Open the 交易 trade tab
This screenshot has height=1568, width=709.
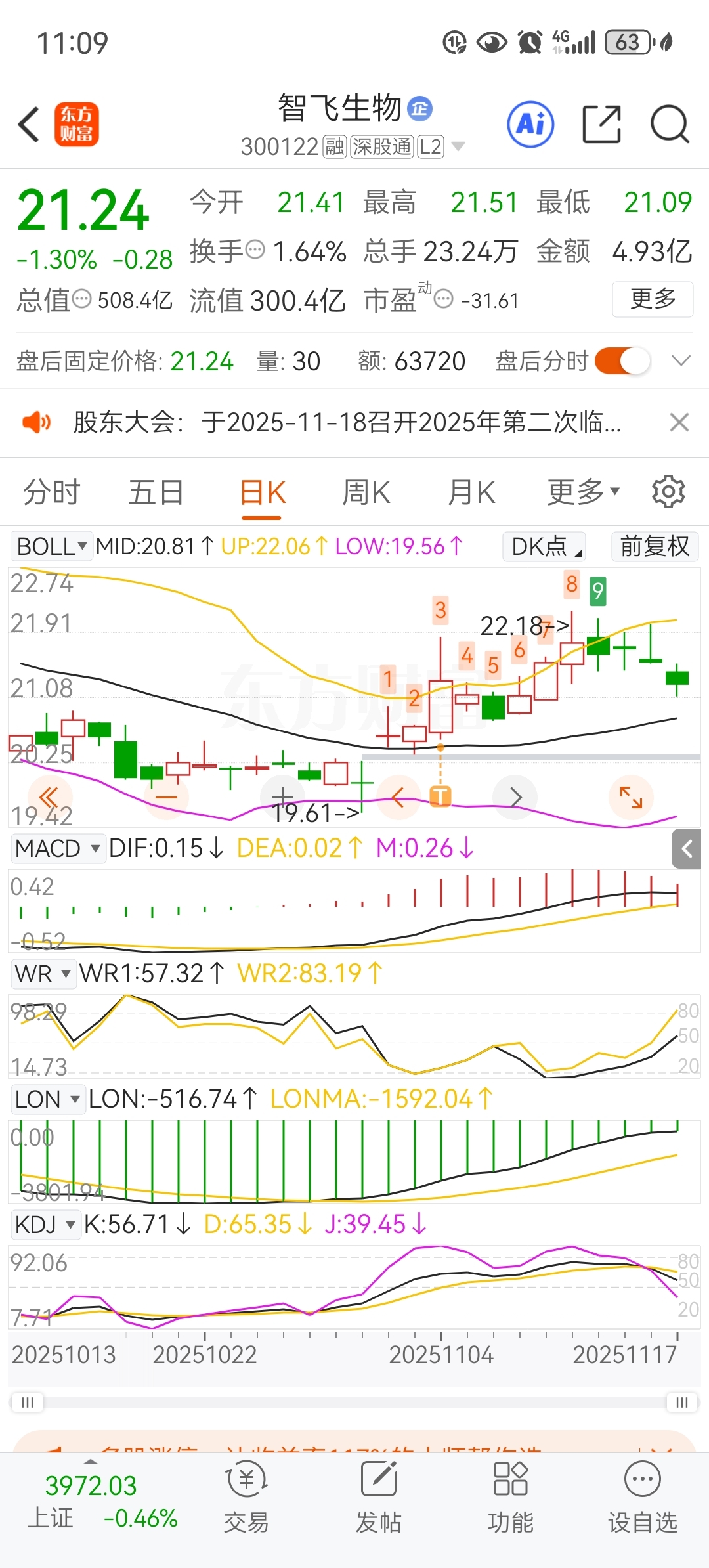click(246, 1497)
